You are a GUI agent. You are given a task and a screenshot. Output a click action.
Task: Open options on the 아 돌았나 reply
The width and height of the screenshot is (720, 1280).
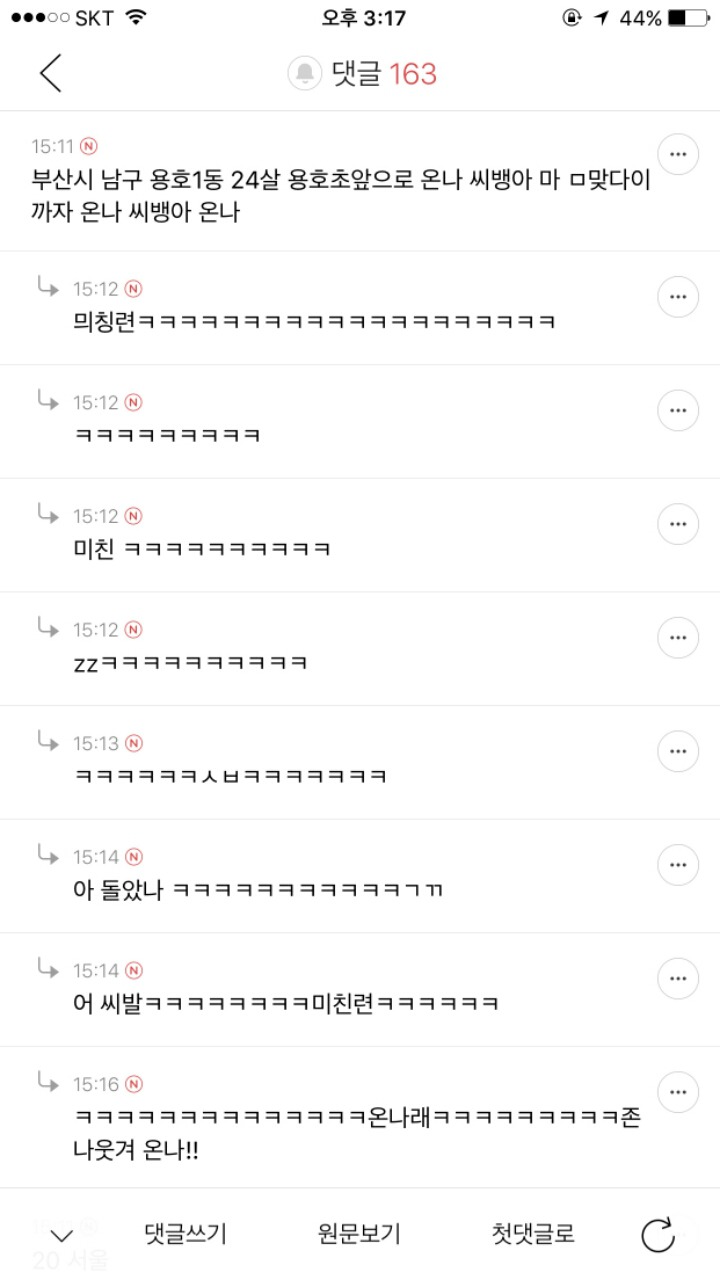pyautogui.click(x=678, y=864)
